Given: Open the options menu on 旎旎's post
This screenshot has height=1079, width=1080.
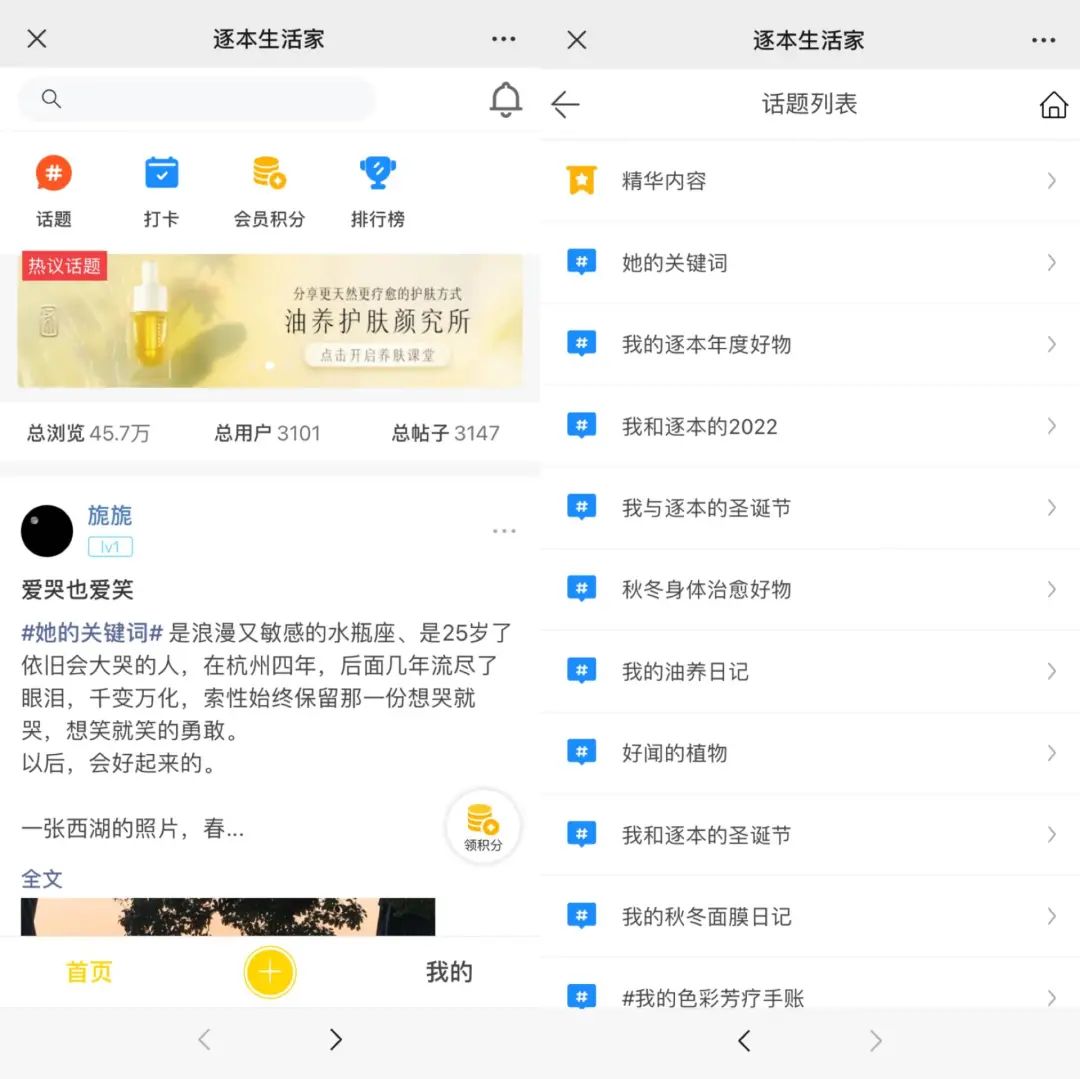Looking at the screenshot, I should pyautogui.click(x=504, y=531).
